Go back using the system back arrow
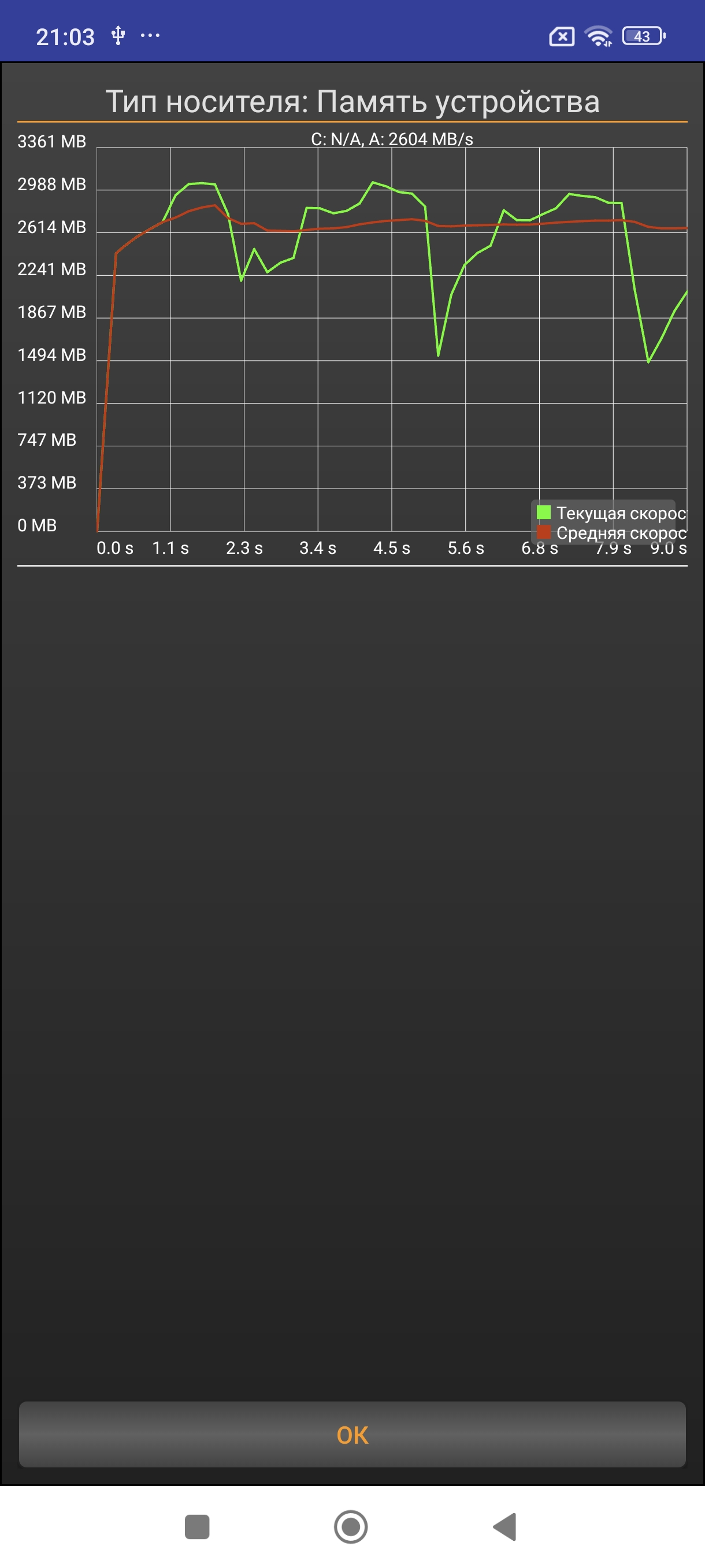Screen dimensions: 705x1568 [x=506, y=1526]
